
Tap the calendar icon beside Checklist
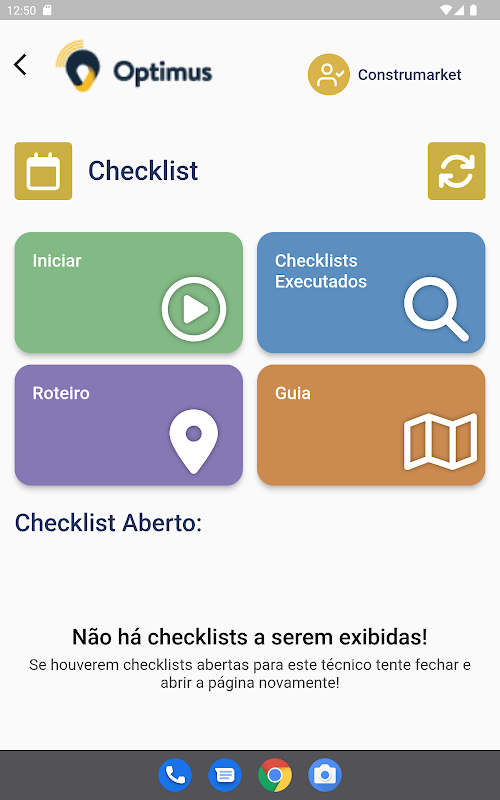tap(43, 171)
